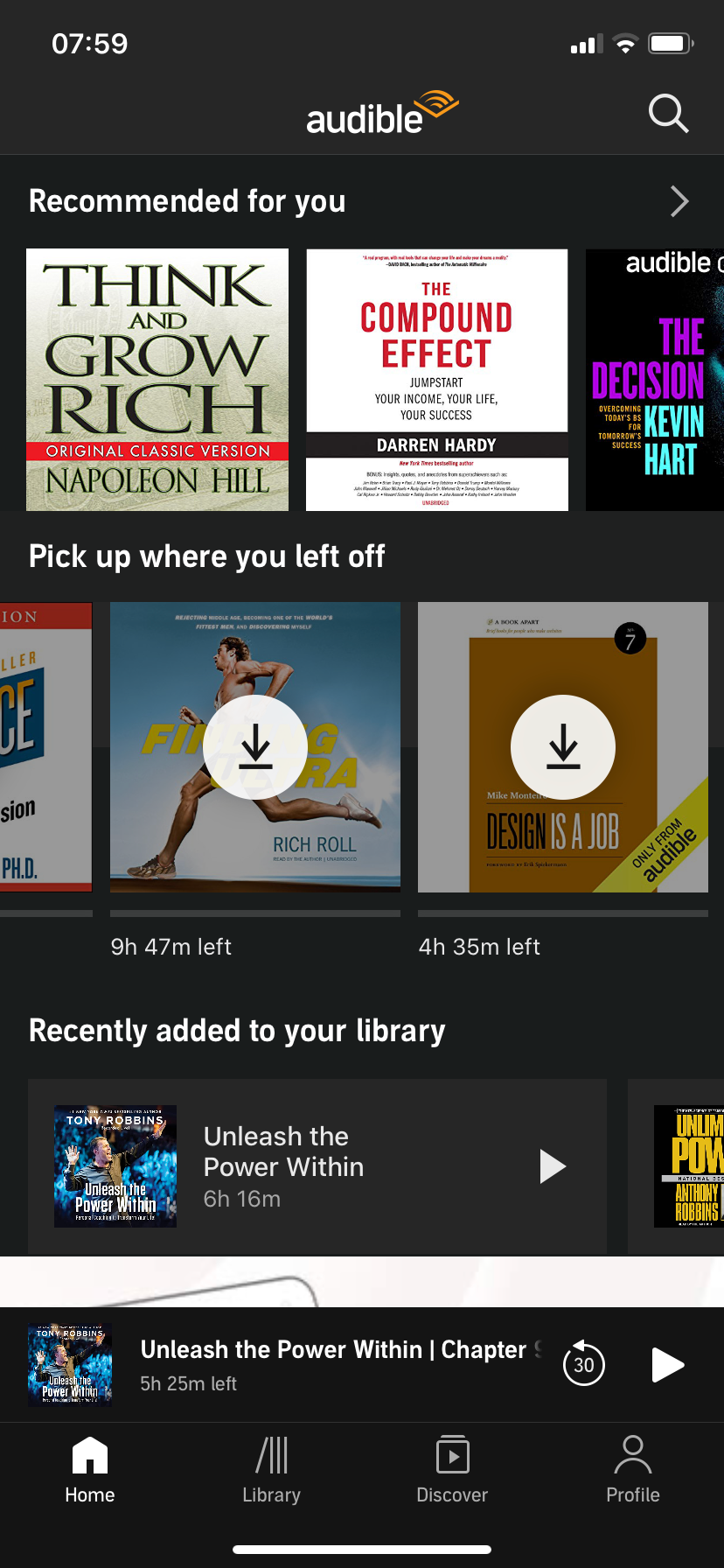Switch to the Library tab

click(x=271, y=1470)
